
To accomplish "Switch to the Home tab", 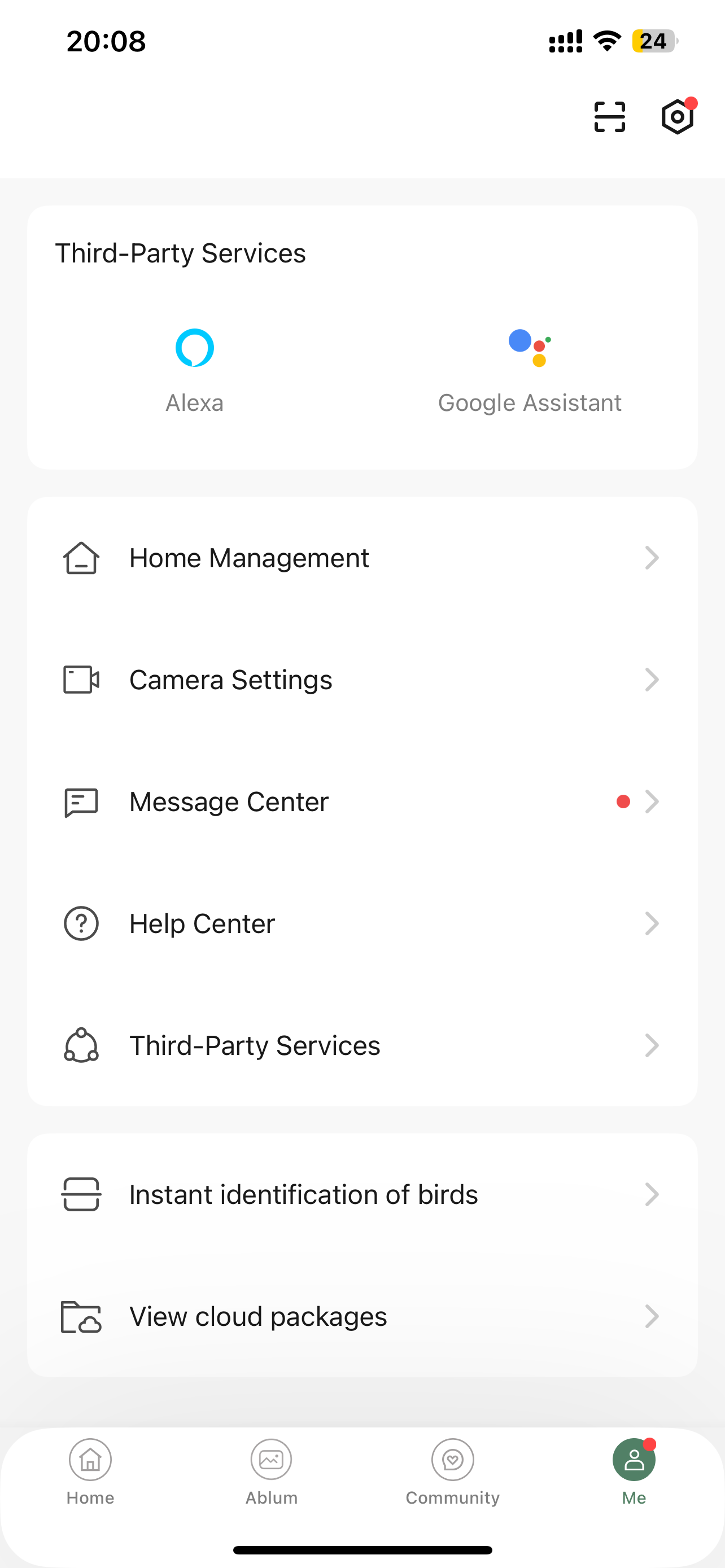I will pyautogui.click(x=90, y=1472).
